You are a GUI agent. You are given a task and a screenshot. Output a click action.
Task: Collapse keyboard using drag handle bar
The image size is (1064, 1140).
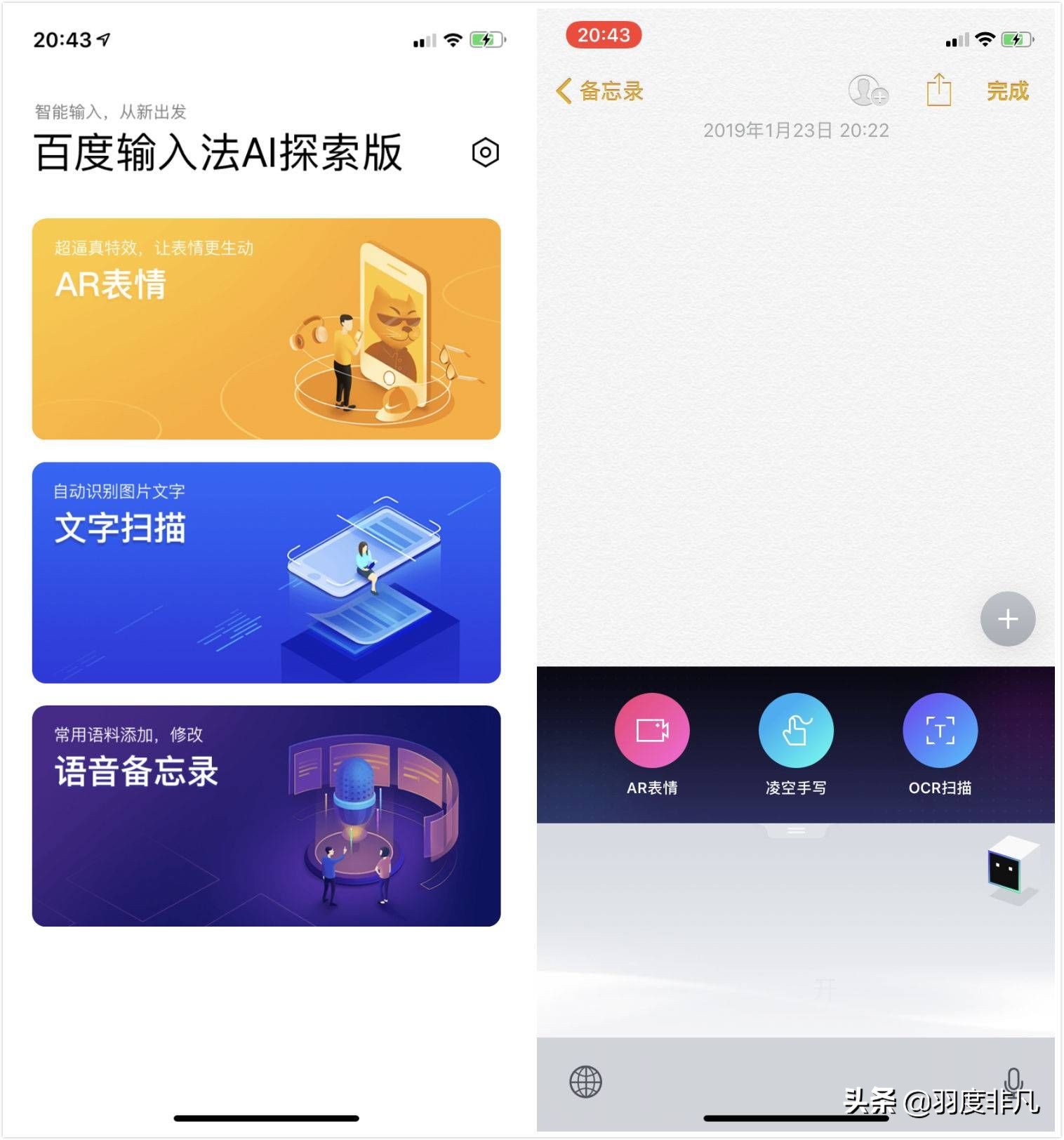pos(795,830)
